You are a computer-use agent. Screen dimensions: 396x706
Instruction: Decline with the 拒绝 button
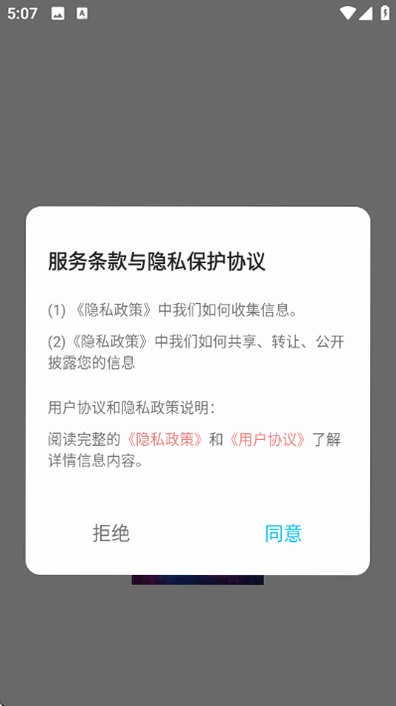[x=111, y=533]
